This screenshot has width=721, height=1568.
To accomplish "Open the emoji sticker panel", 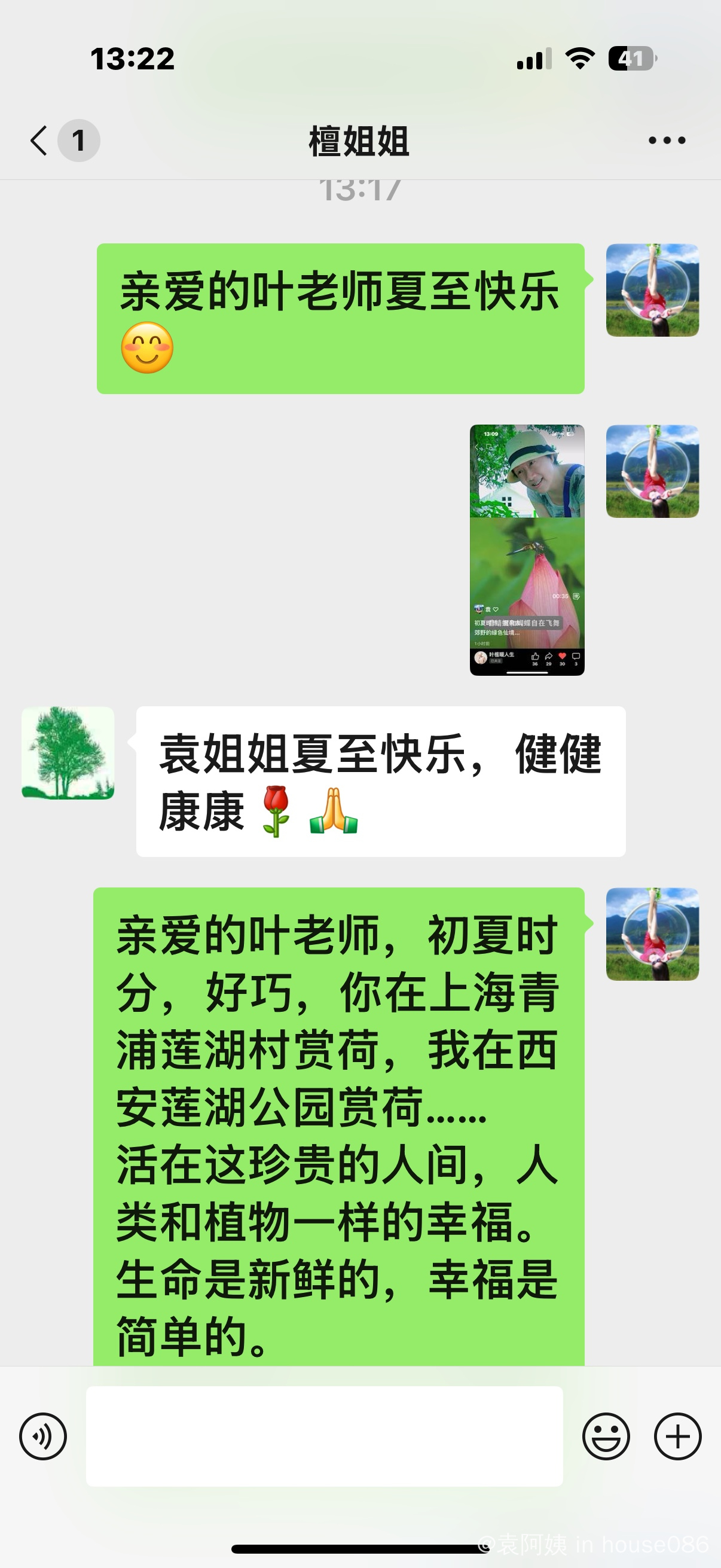I will click(606, 1436).
